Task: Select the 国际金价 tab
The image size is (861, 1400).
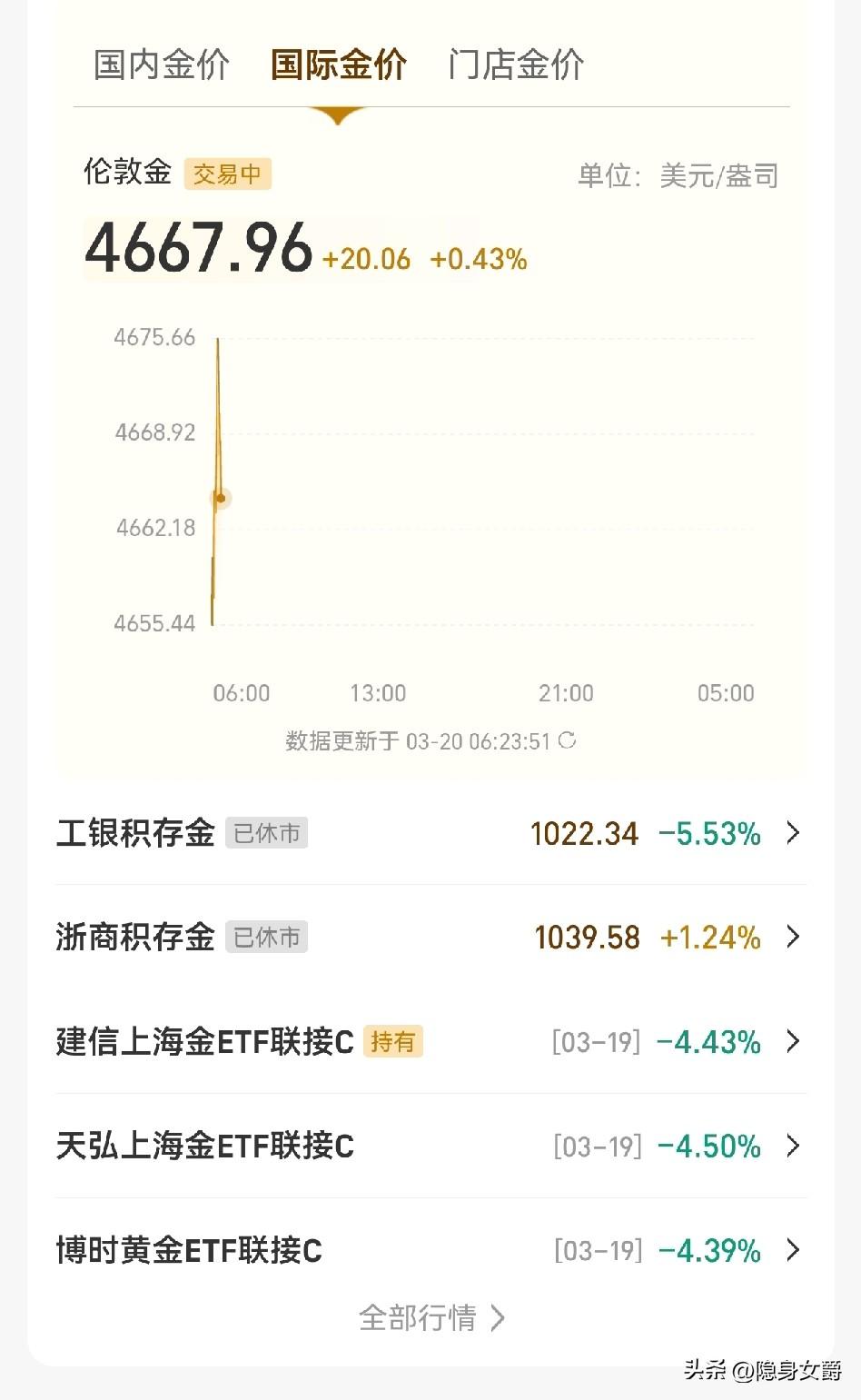Action: coord(338,64)
